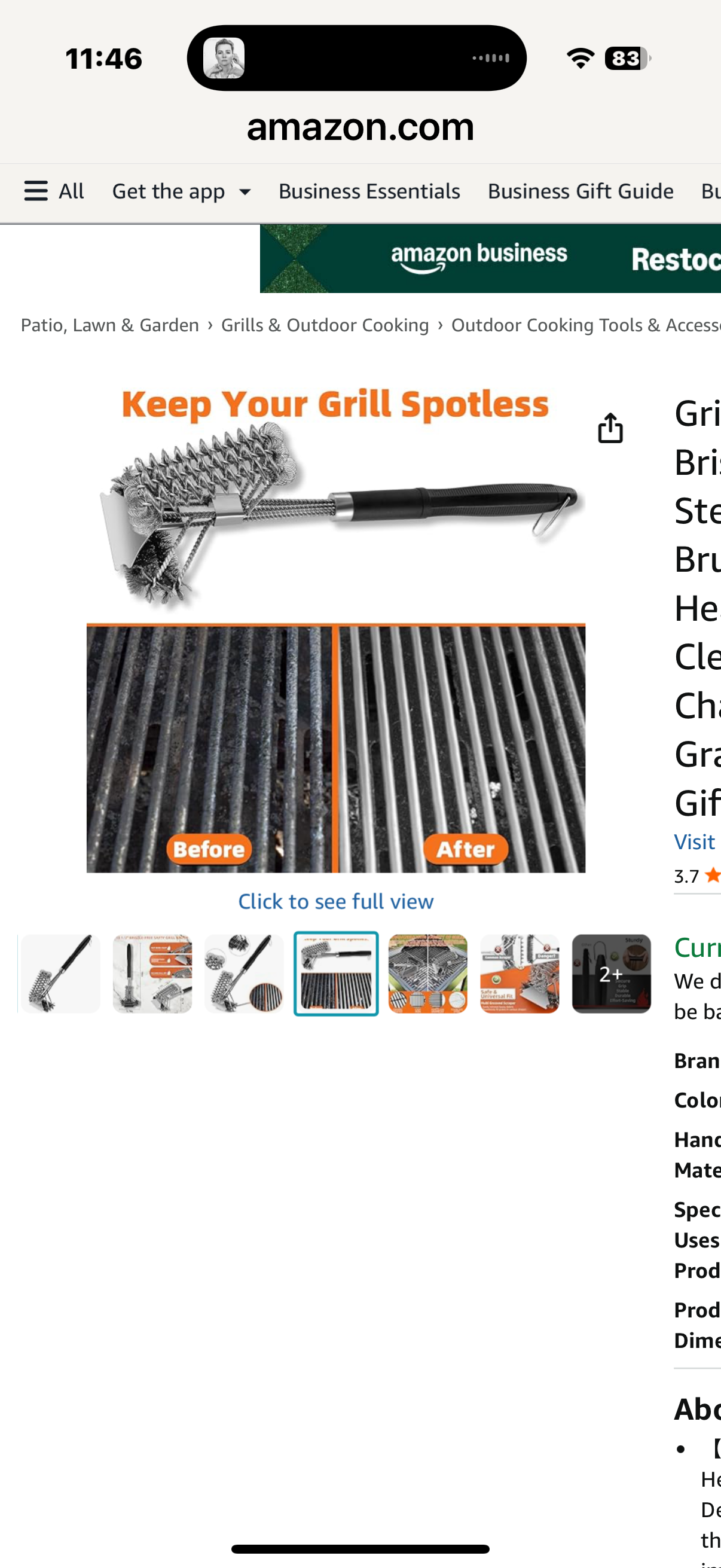Open Business Essentials in the nav bar
This screenshot has height=1568, width=721.
(x=369, y=192)
